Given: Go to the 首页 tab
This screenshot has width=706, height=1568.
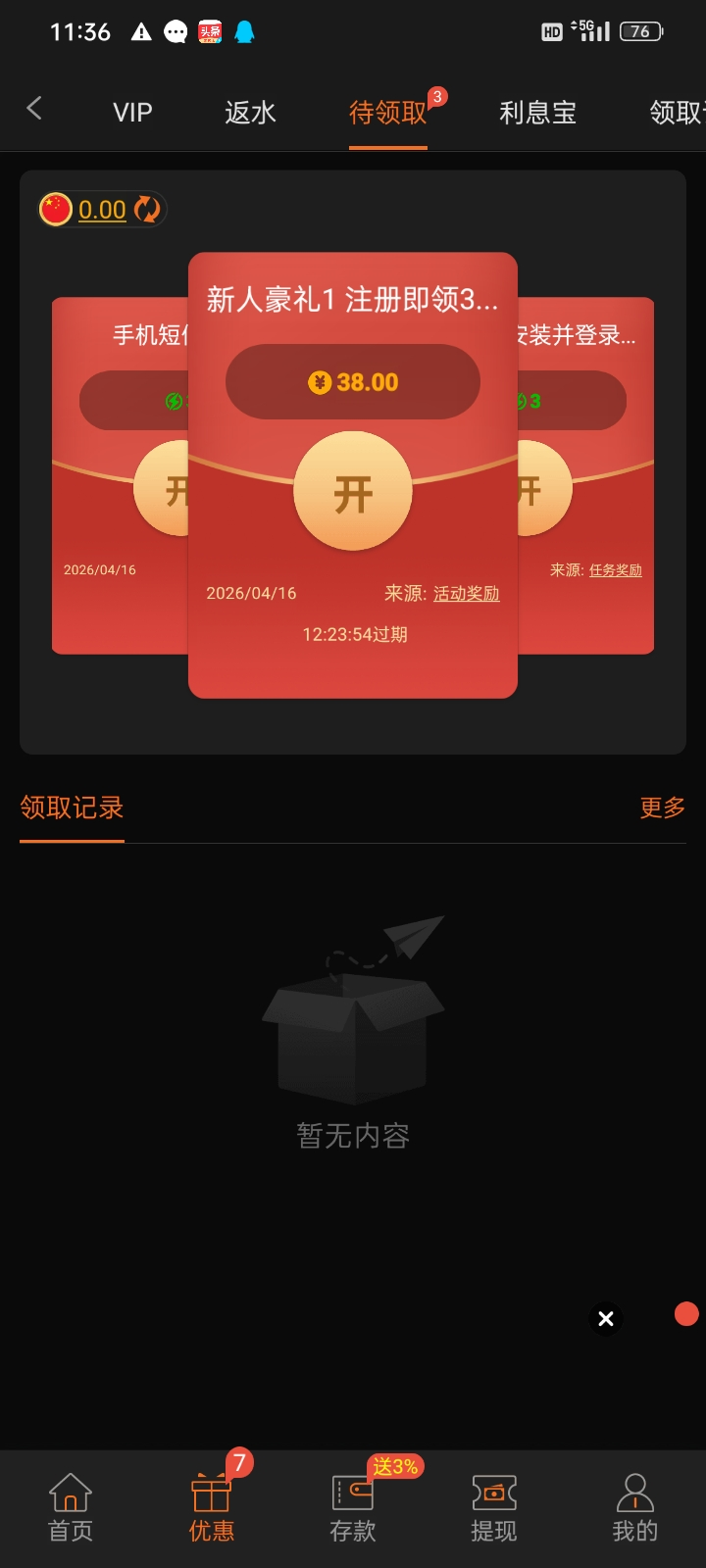Looking at the screenshot, I should tap(71, 1507).
